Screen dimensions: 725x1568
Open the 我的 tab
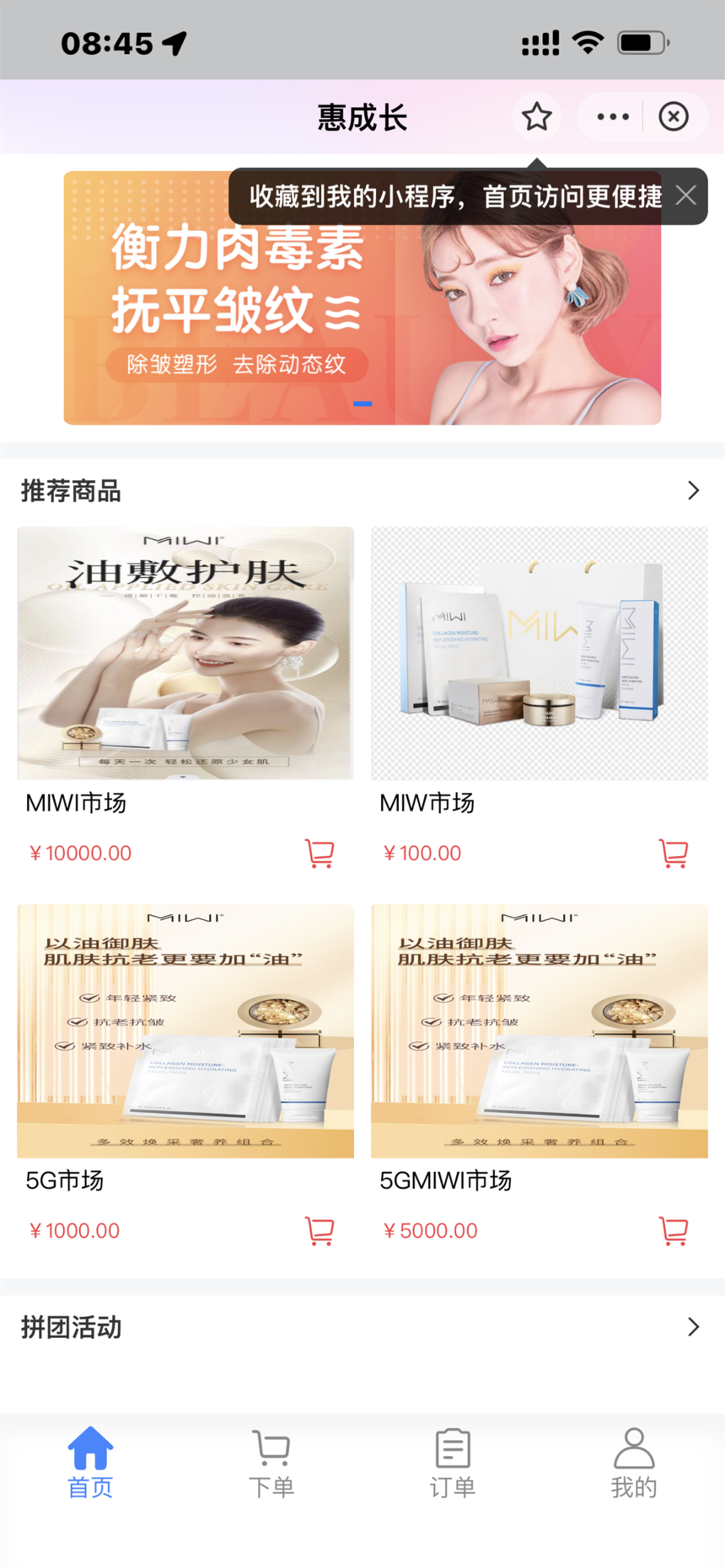(x=634, y=1463)
